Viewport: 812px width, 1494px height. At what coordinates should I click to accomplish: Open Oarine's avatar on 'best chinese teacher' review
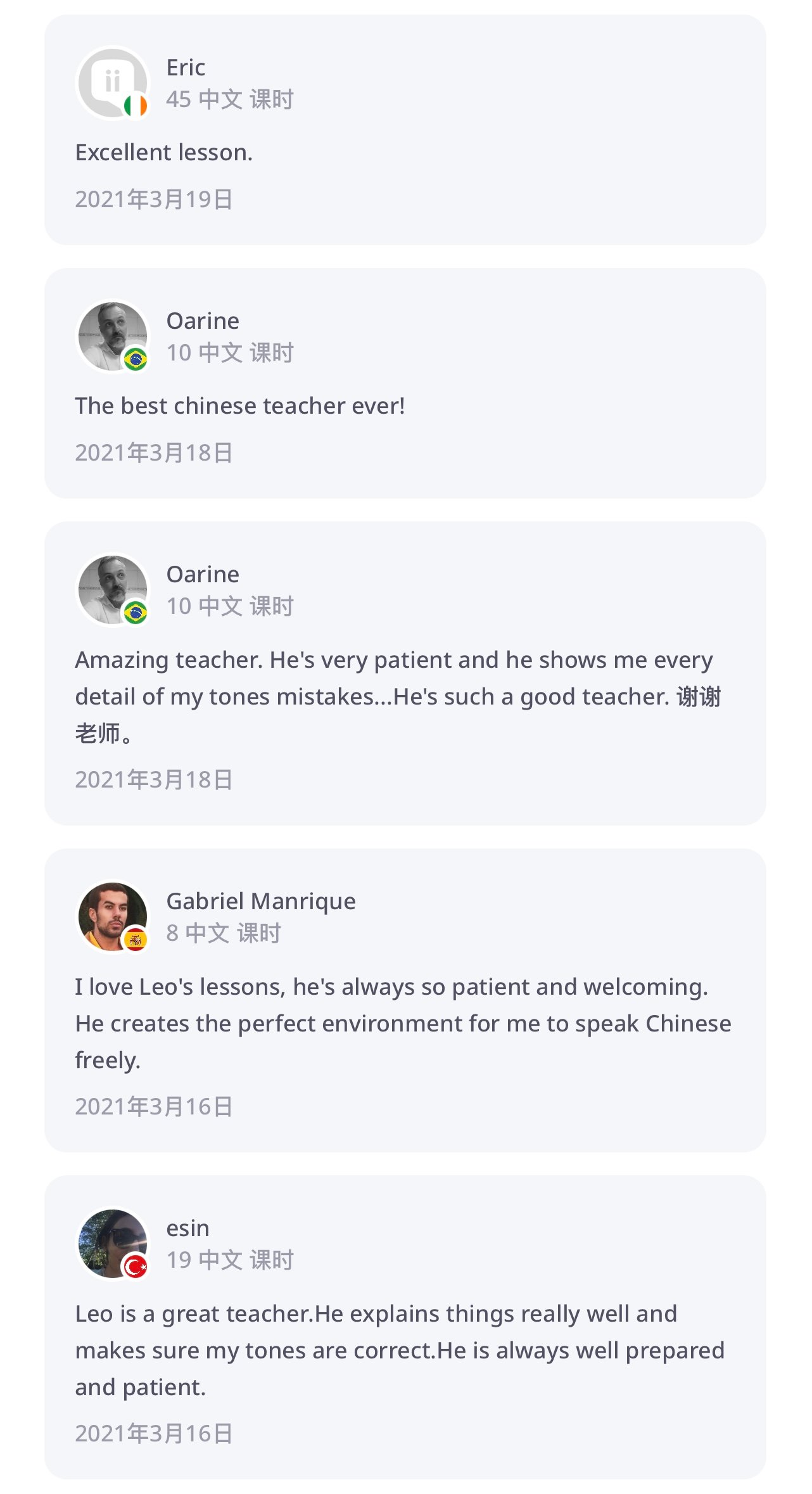tap(113, 336)
